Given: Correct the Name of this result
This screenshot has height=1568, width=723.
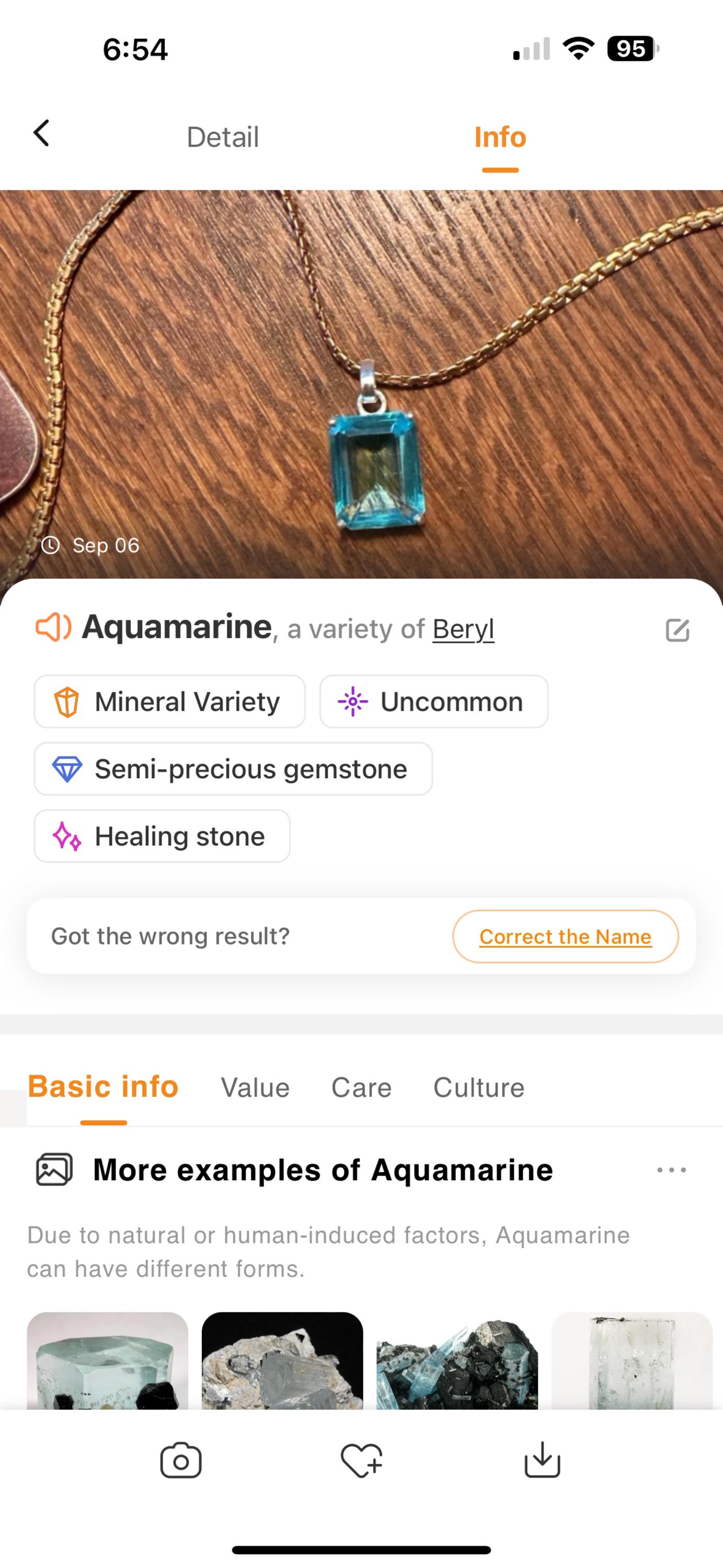Looking at the screenshot, I should 565,936.
